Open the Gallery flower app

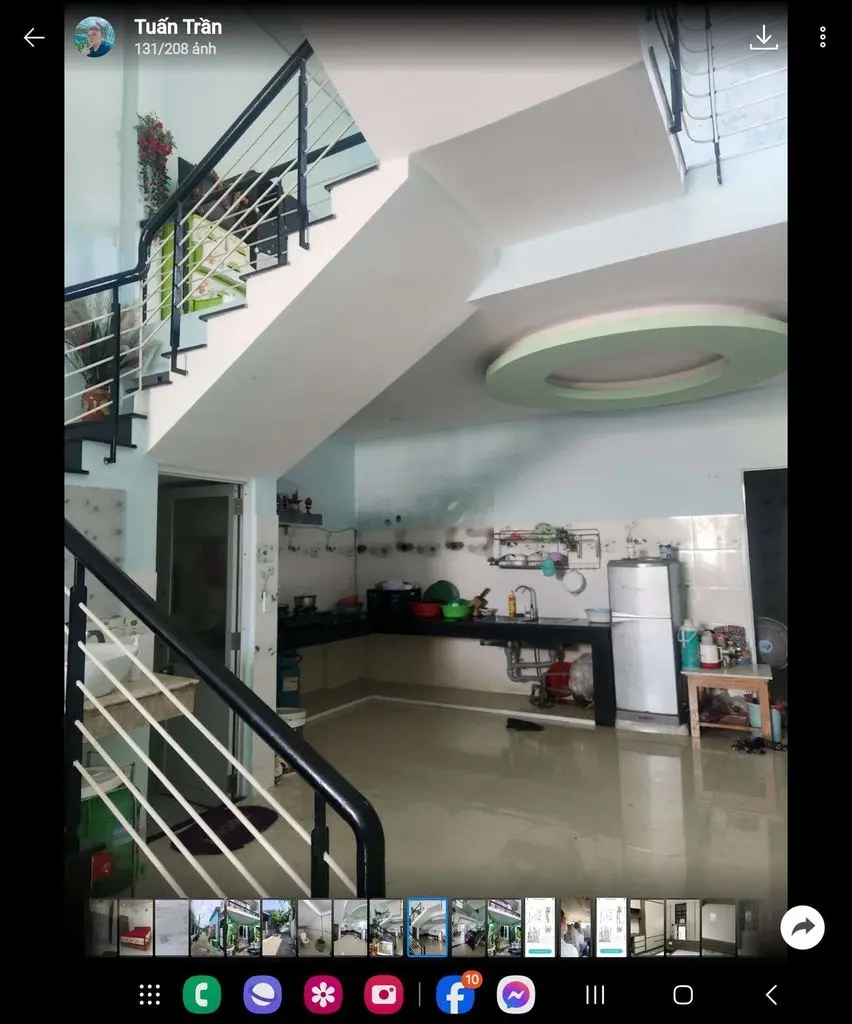point(323,994)
